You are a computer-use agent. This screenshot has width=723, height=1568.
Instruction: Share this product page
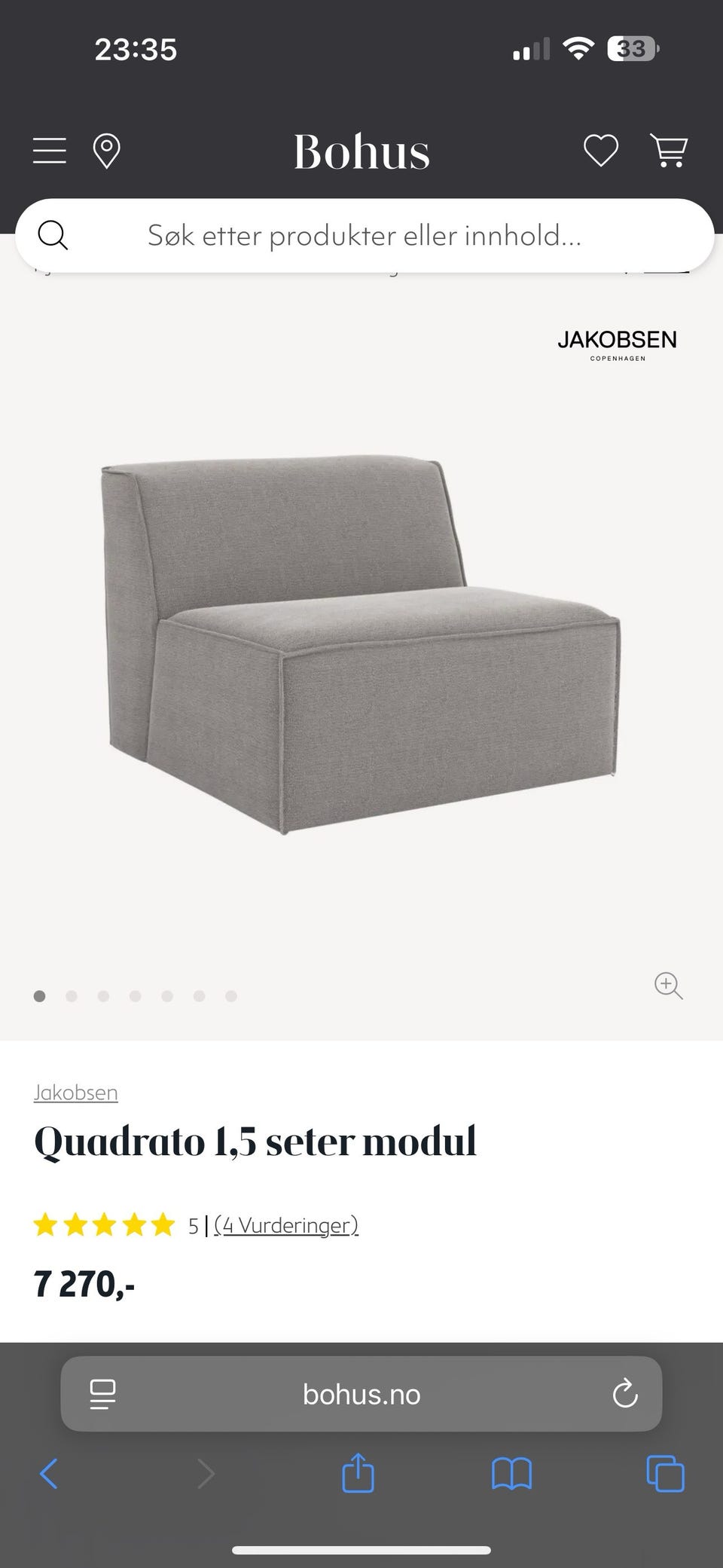pyautogui.click(x=358, y=1473)
